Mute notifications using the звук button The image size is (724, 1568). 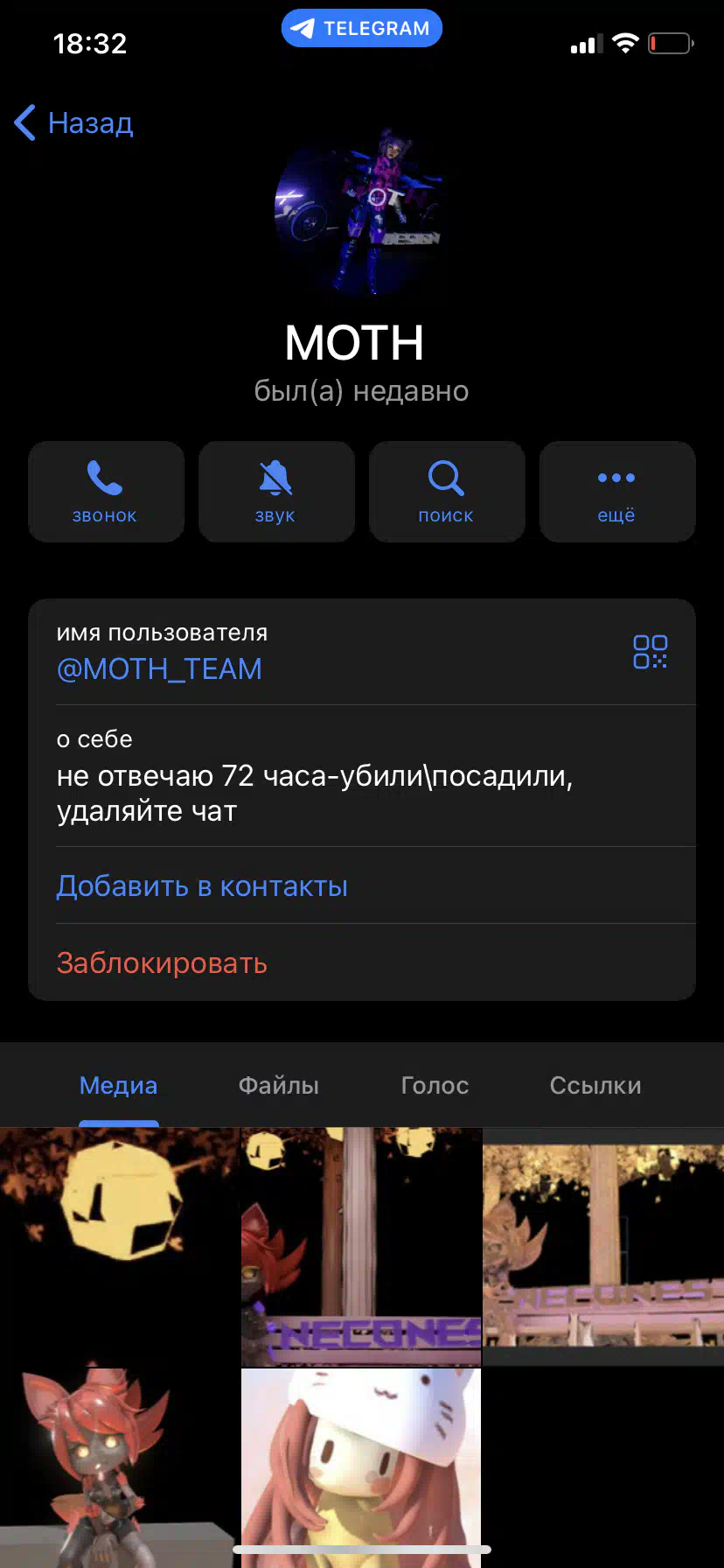[x=276, y=492]
